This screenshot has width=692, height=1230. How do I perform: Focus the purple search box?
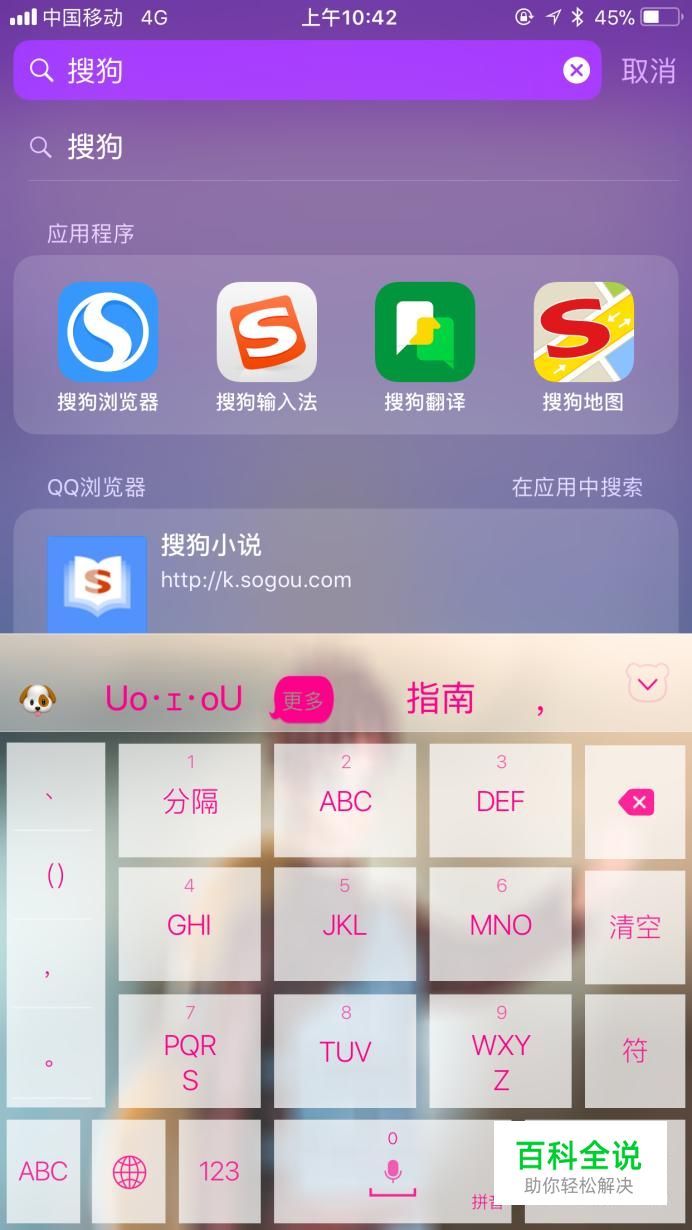307,70
